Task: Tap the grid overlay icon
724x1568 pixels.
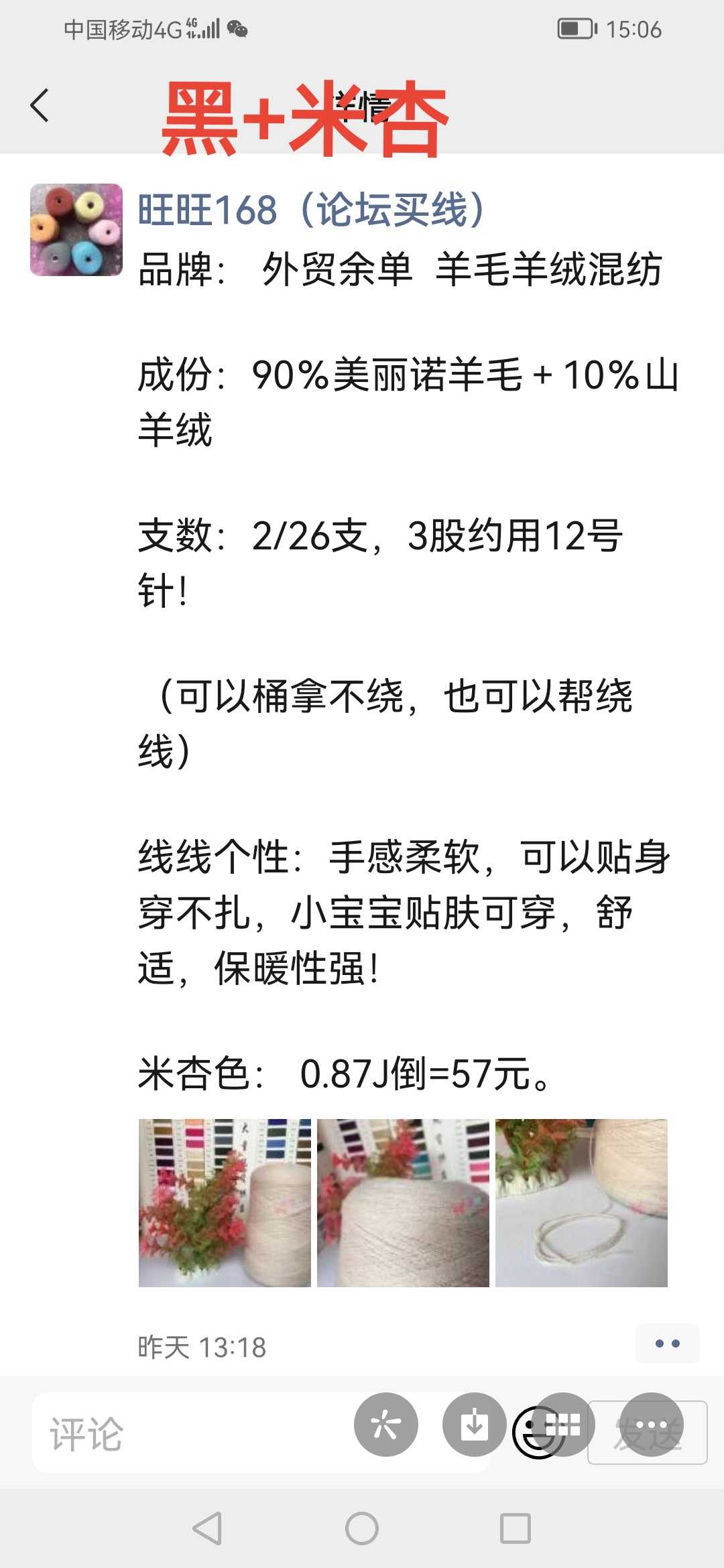Action: 564,1425
